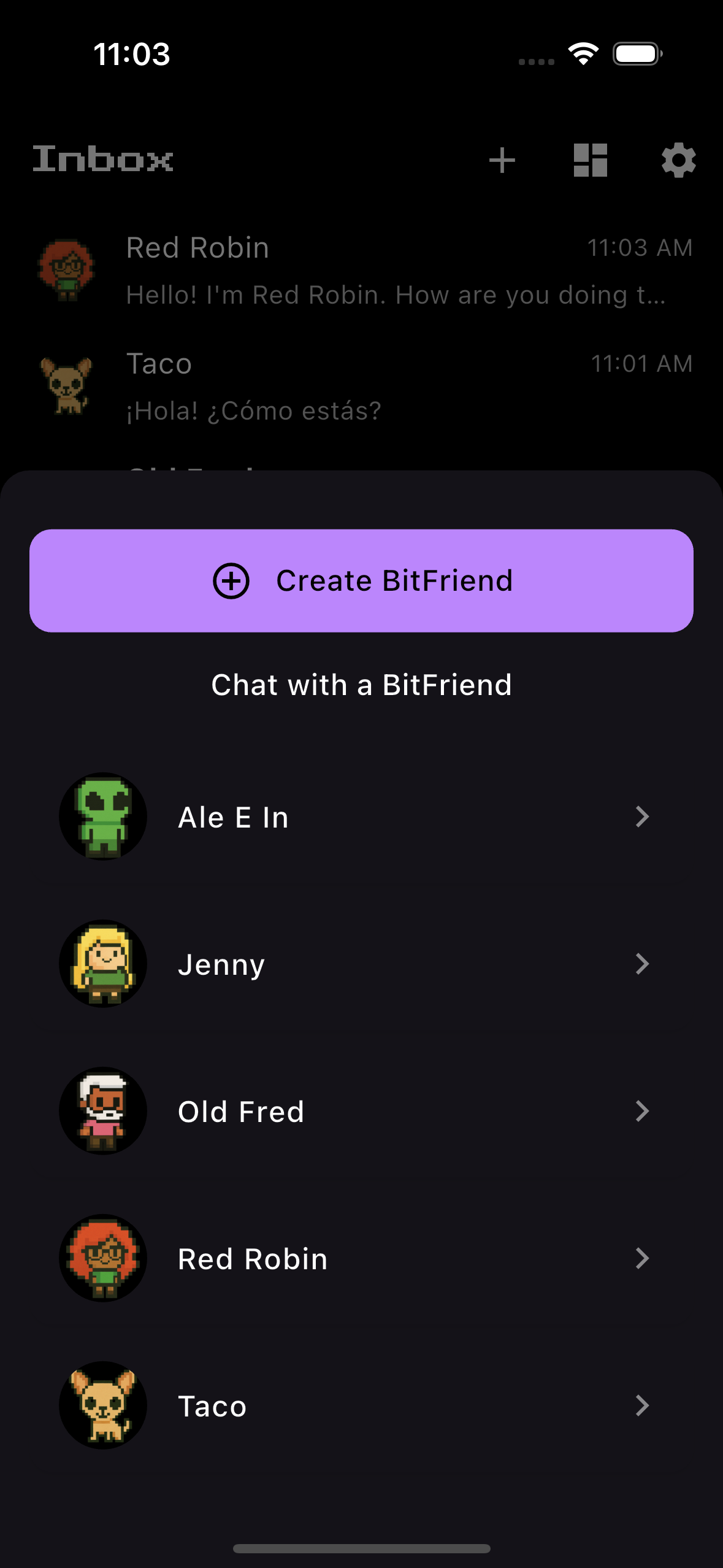Tap the chevron next to Taco
This screenshot has height=1568, width=723.
pyautogui.click(x=642, y=1405)
